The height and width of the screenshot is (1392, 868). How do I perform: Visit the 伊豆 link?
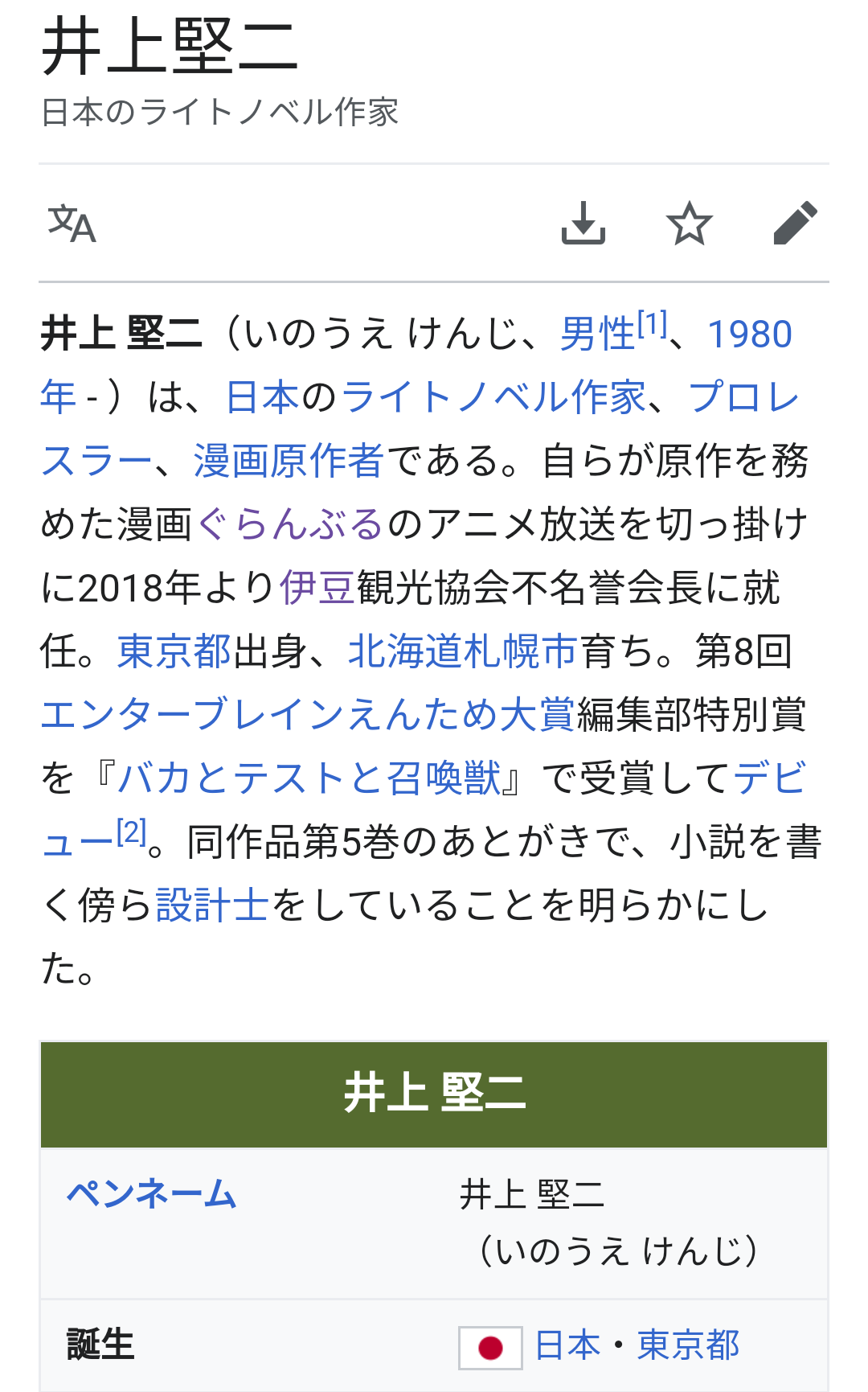pyautogui.click(x=317, y=588)
